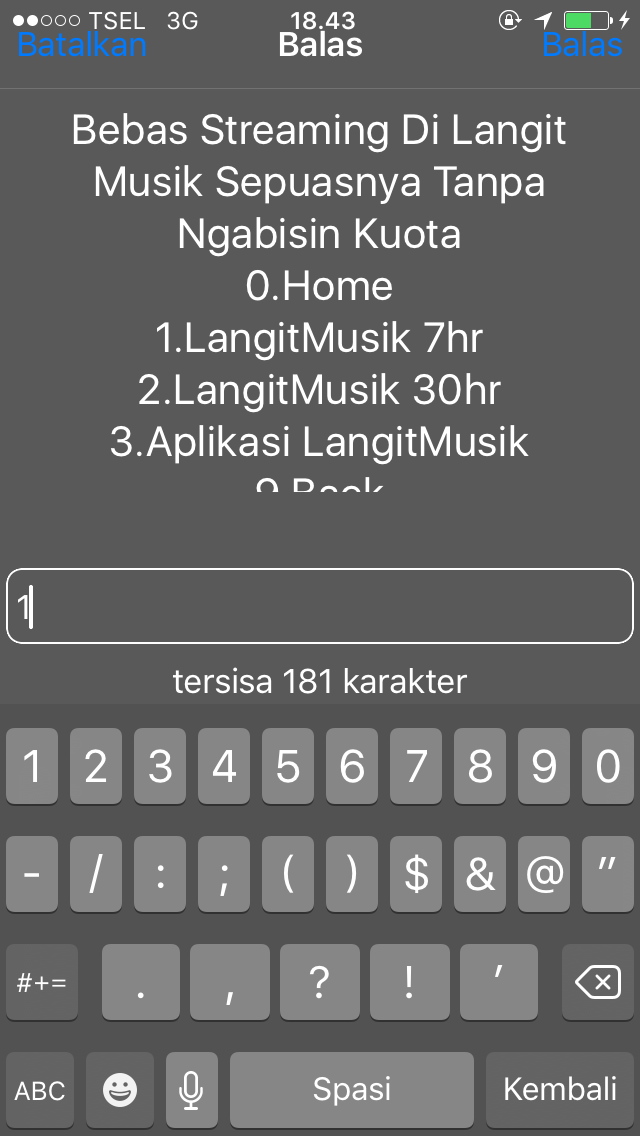Start dictation with the microphone key

coord(191,1089)
